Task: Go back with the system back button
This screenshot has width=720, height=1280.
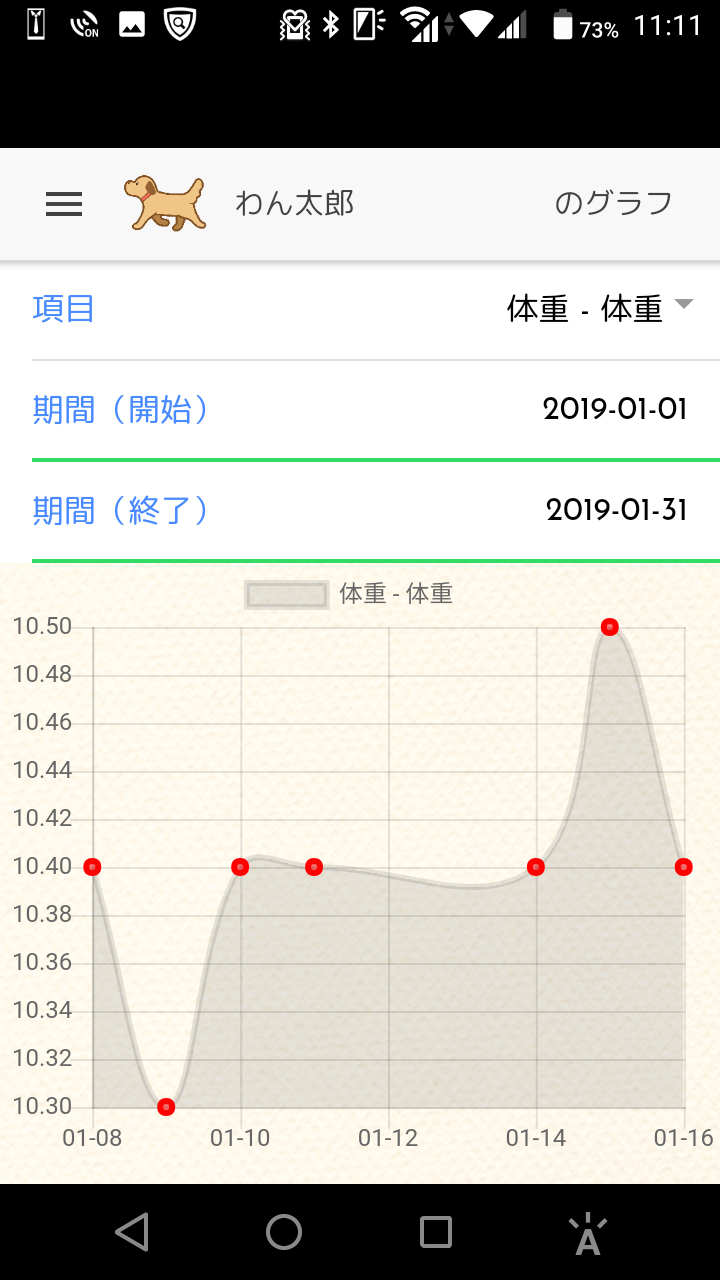Action: pyautogui.click(x=132, y=1232)
